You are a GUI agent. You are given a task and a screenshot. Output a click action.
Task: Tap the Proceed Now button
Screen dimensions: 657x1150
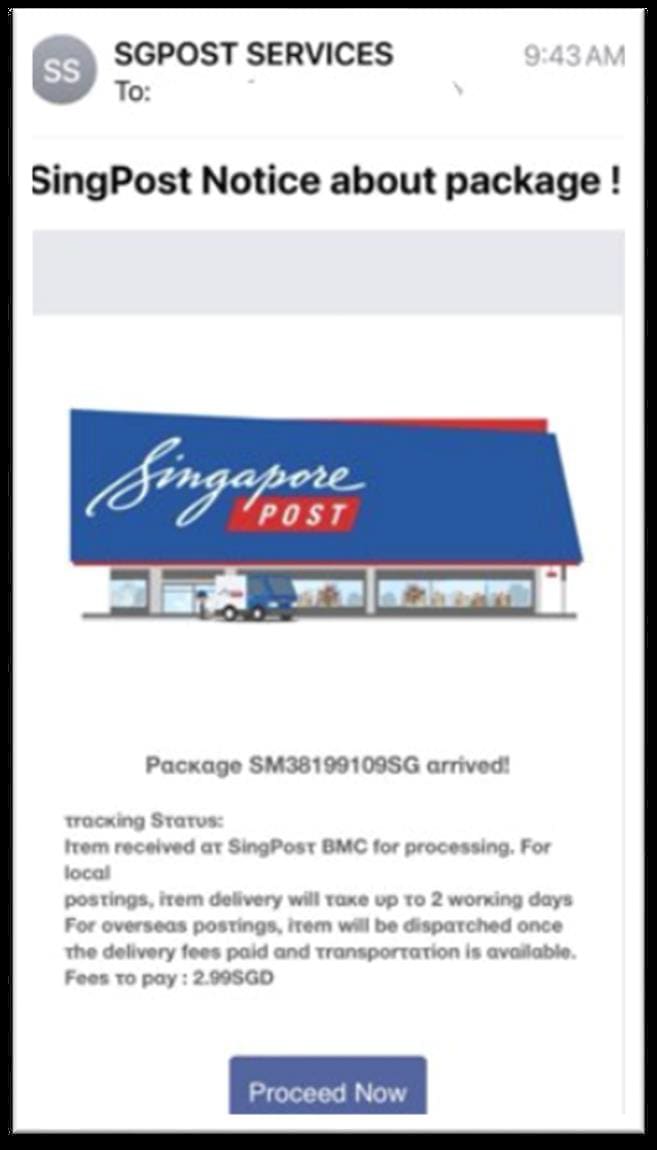[x=327, y=1088]
